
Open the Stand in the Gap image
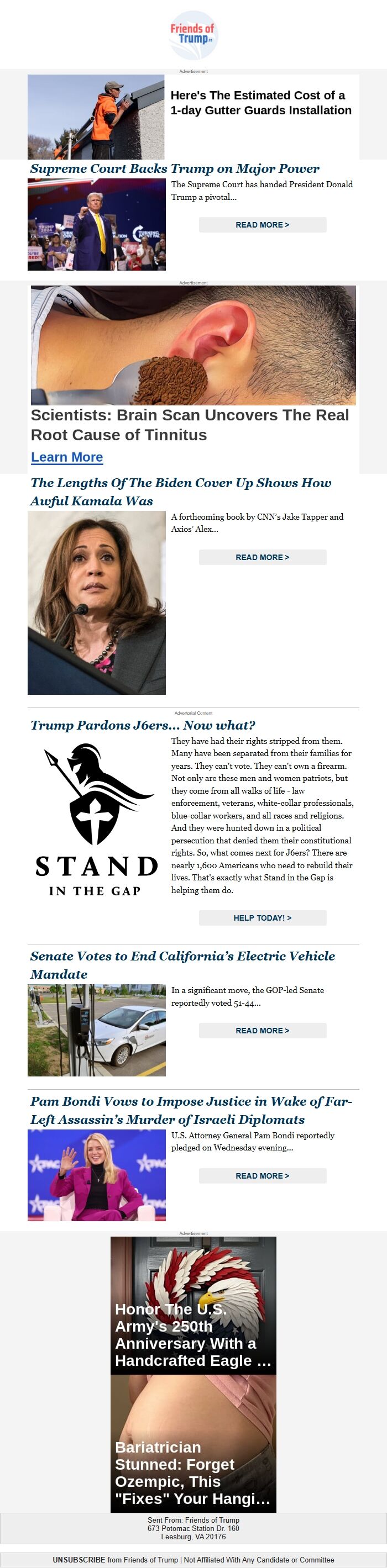[x=96, y=819]
